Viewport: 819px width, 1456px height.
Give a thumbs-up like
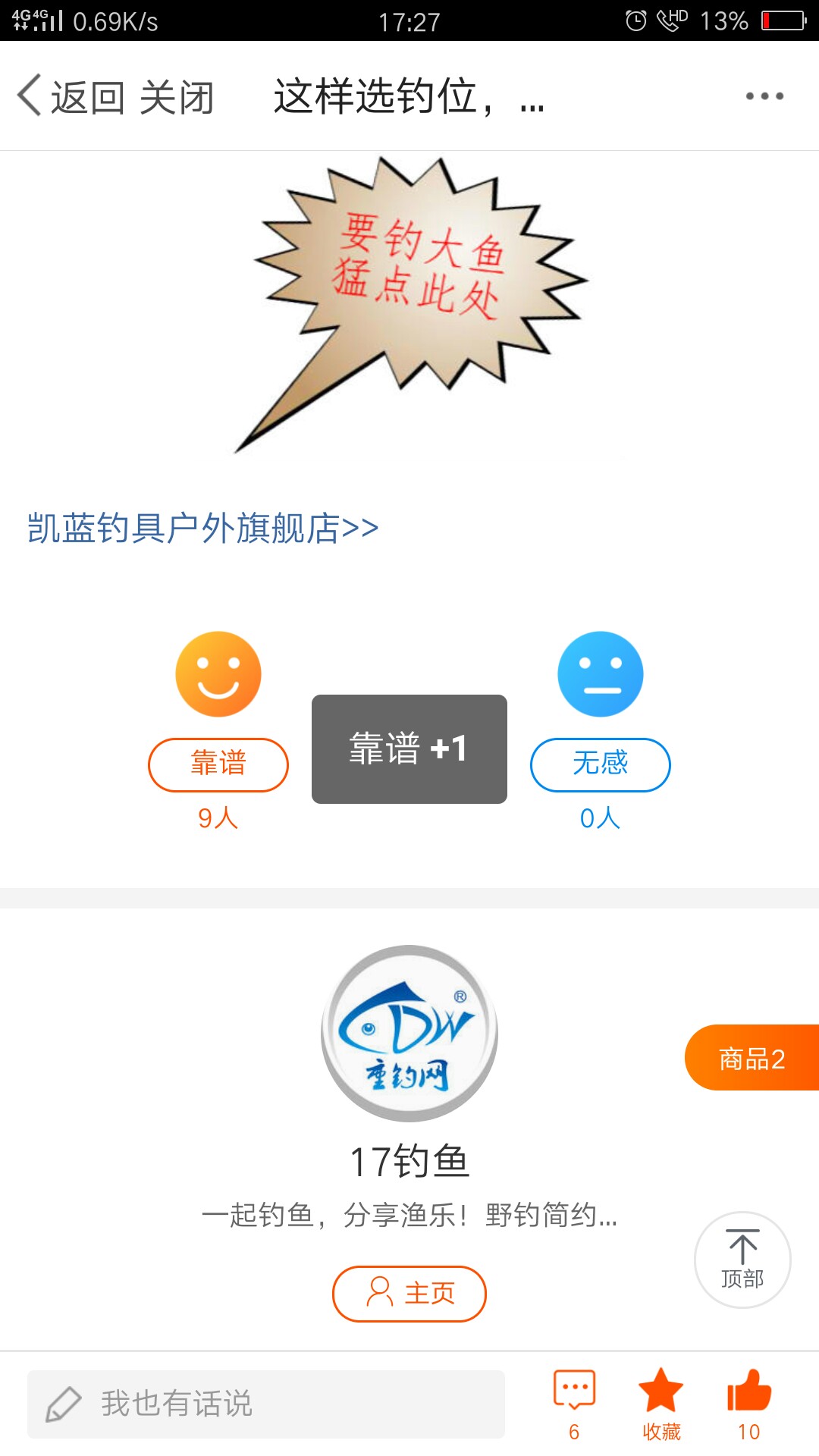pyautogui.click(x=748, y=1404)
